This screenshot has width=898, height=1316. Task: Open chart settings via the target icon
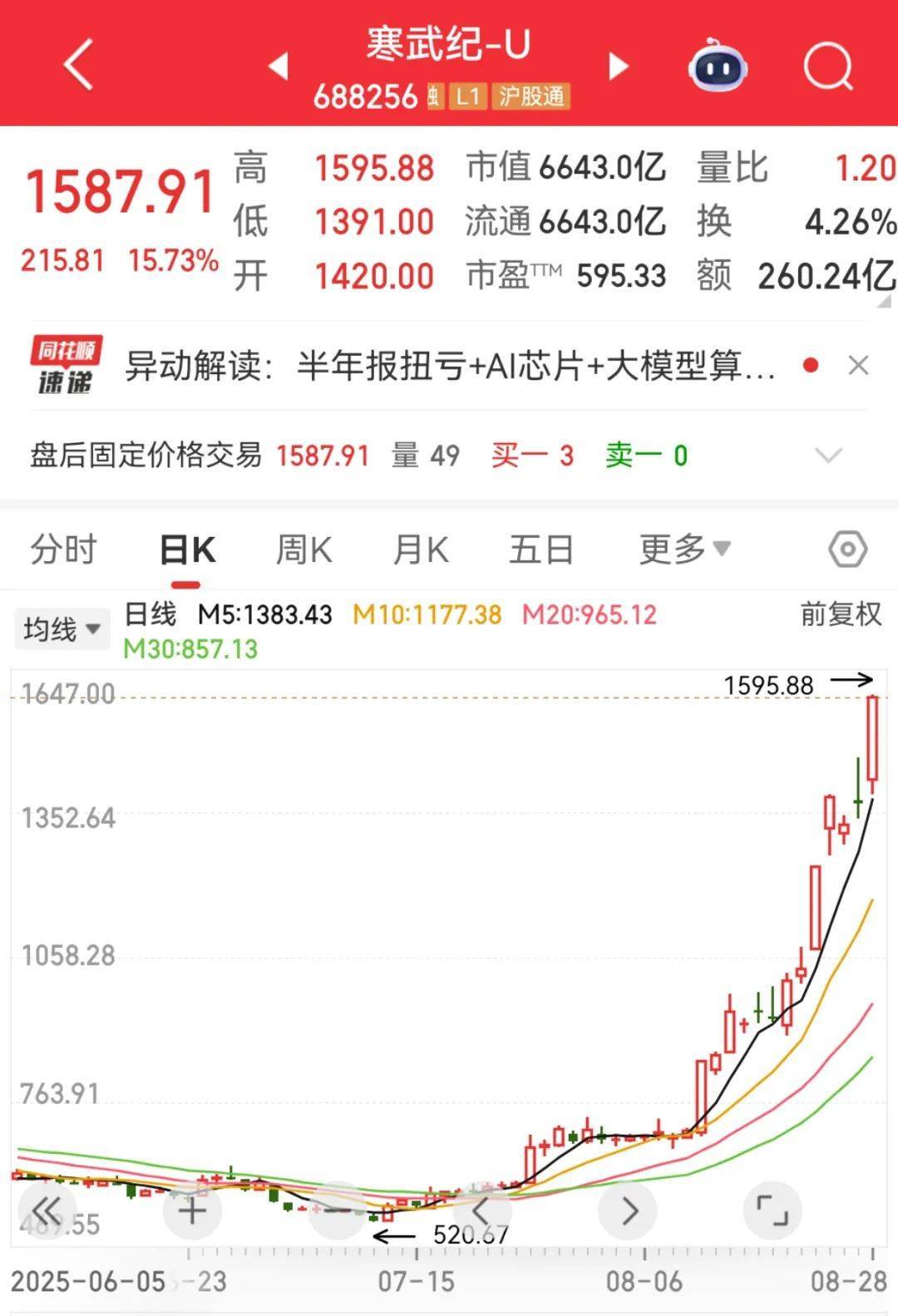[847, 550]
